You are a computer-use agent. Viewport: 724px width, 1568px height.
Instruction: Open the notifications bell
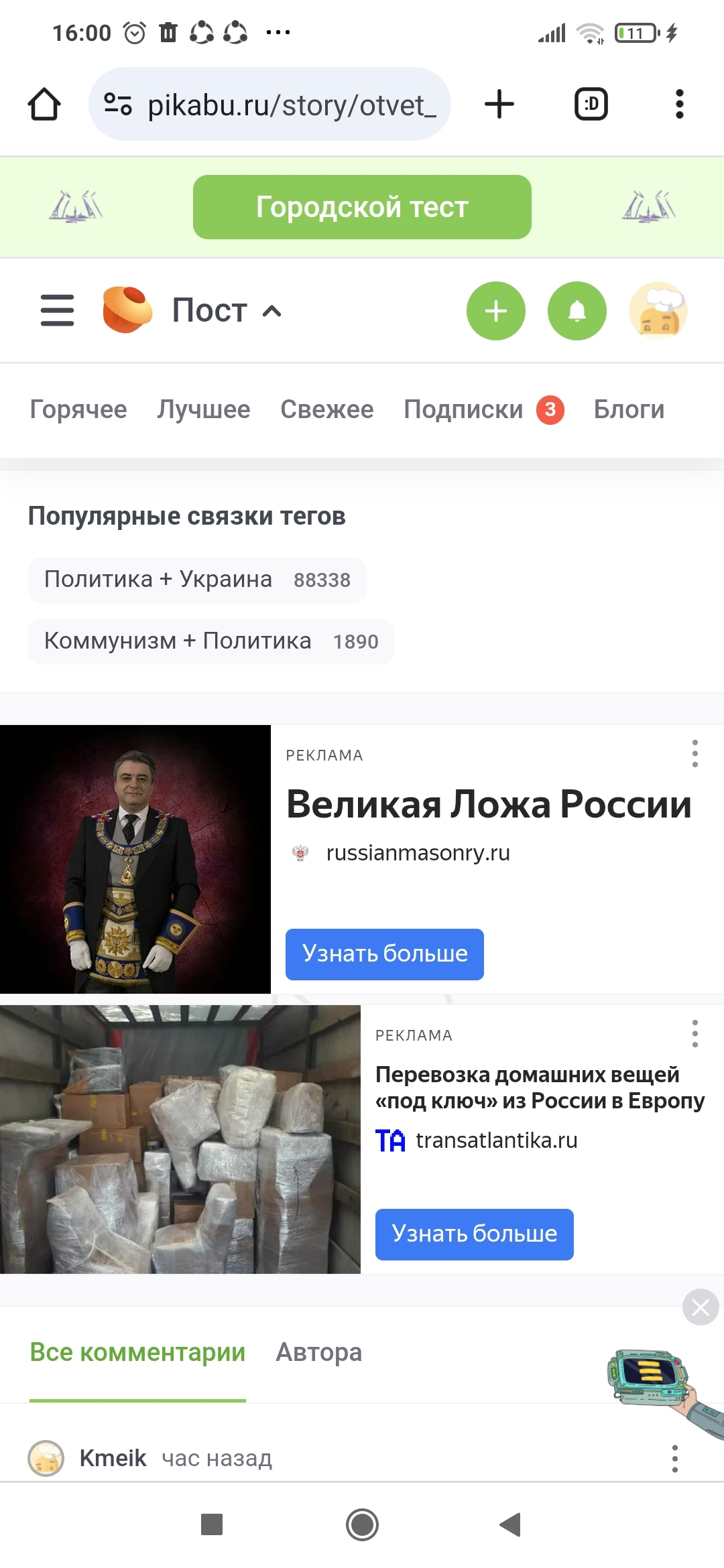point(577,311)
